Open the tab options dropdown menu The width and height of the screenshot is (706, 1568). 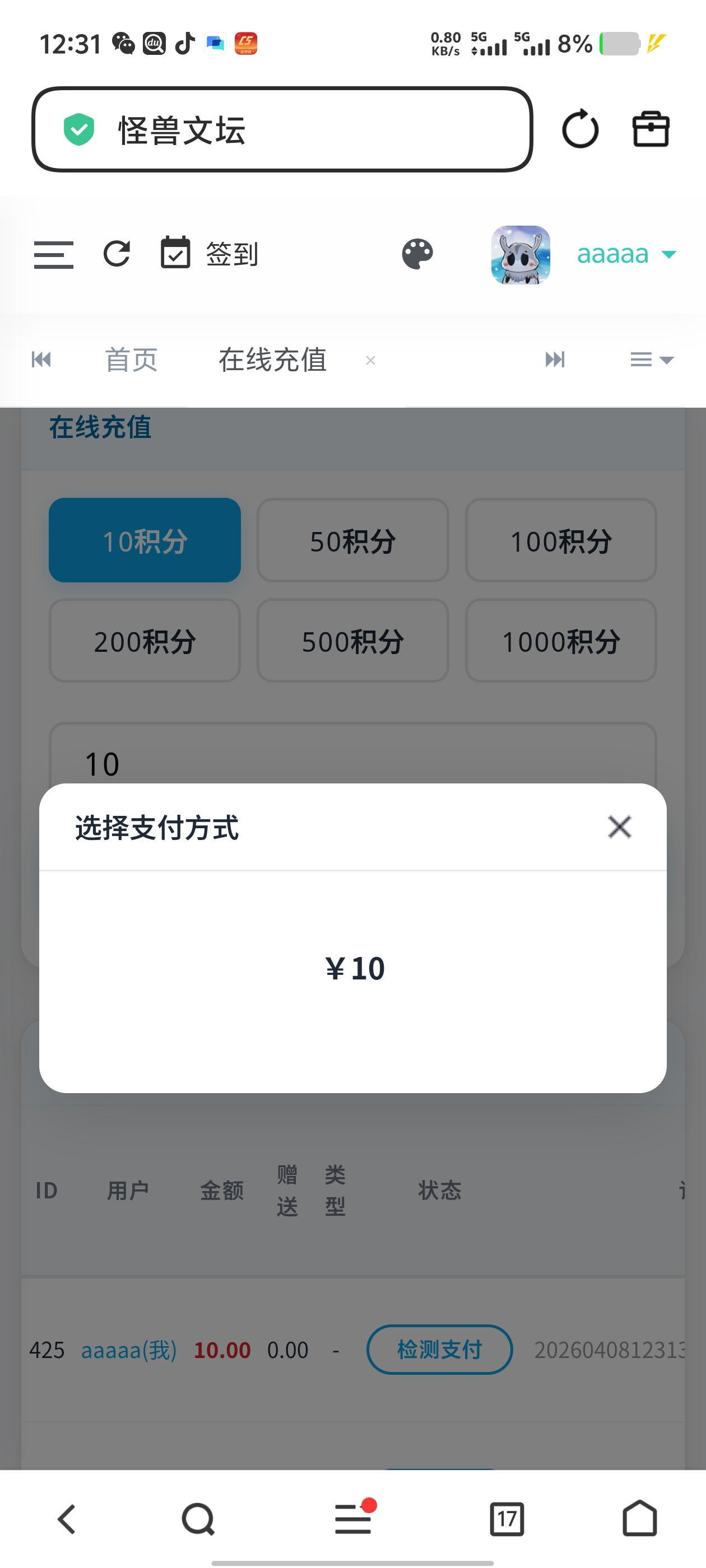(x=651, y=360)
